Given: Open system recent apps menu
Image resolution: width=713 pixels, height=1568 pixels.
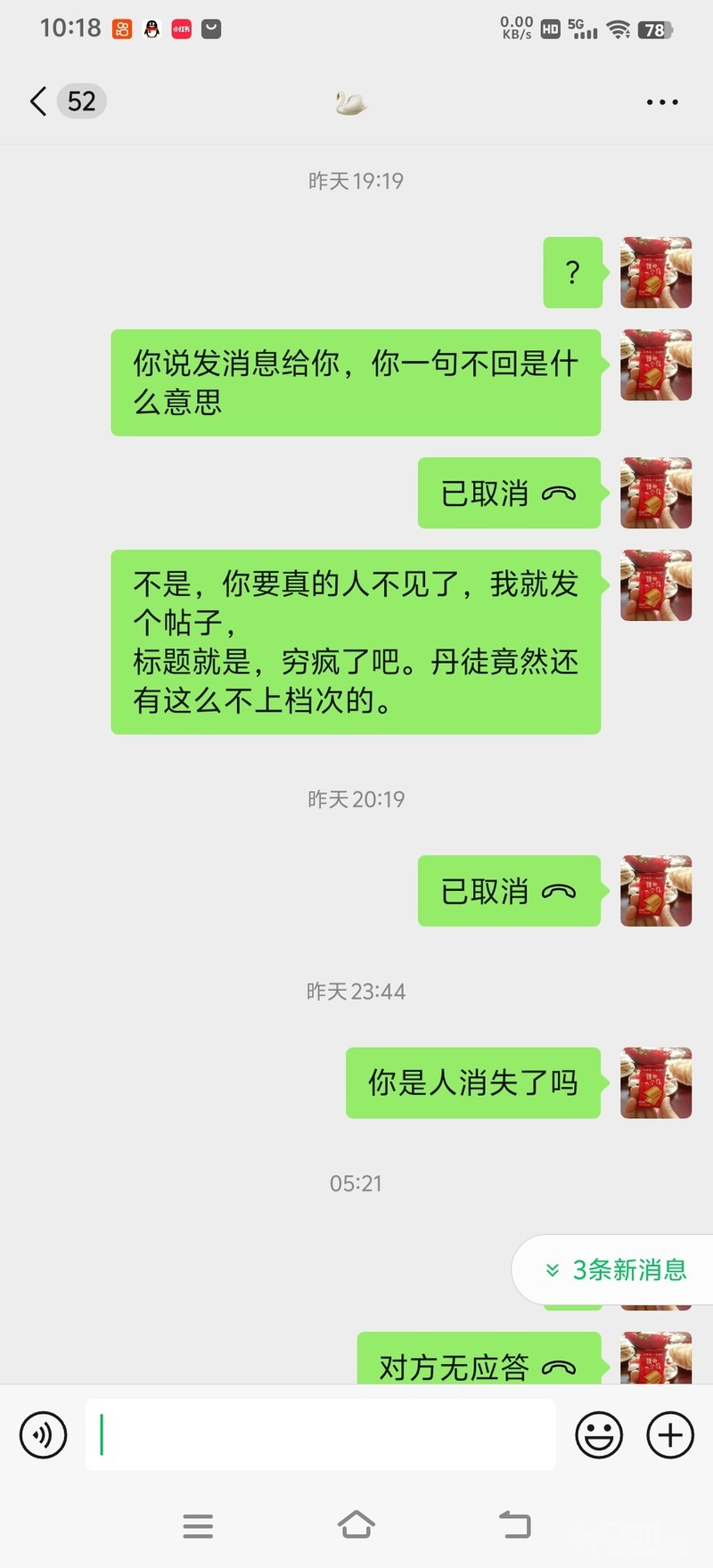Looking at the screenshot, I should pyautogui.click(x=198, y=1526).
